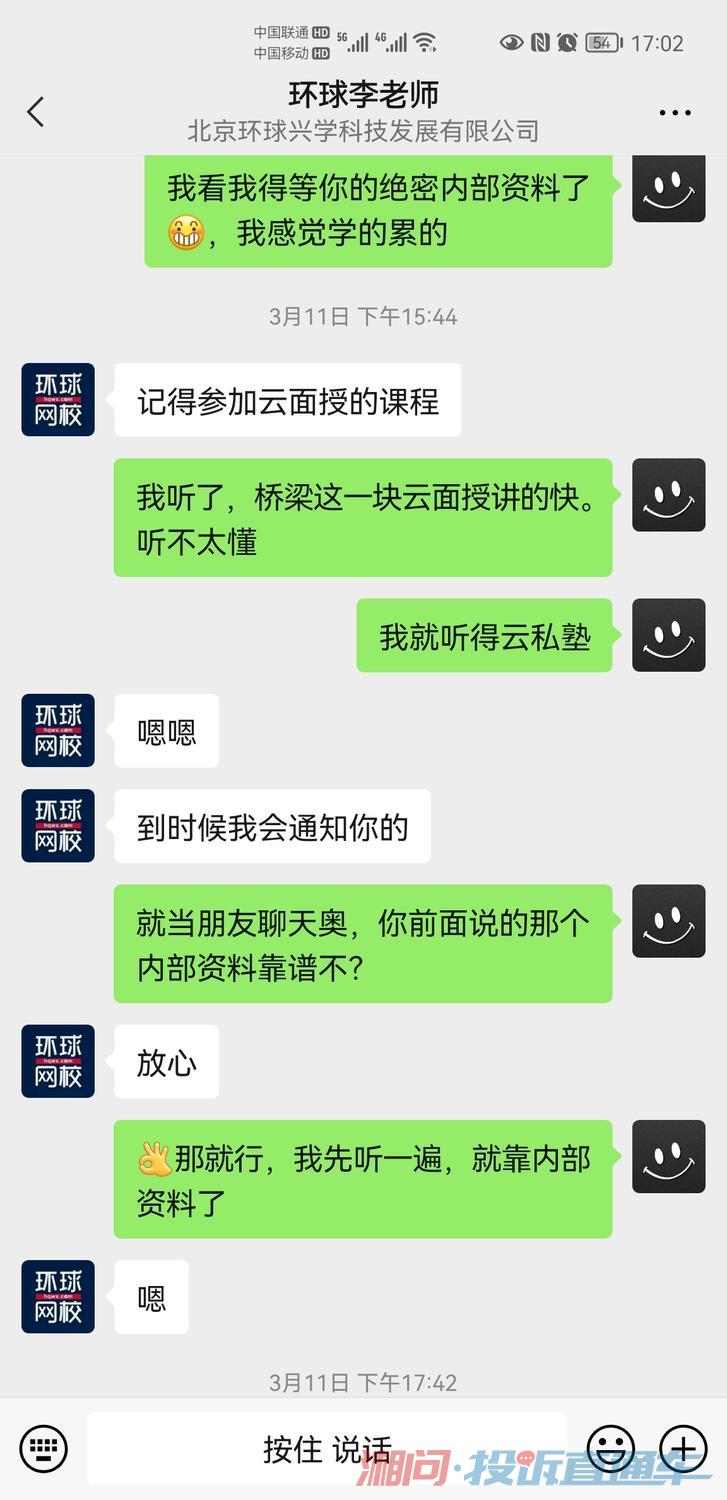Open my smiley avatar beside 我就听得云私塾
This screenshot has height=1500, width=727.
[x=669, y=635]
